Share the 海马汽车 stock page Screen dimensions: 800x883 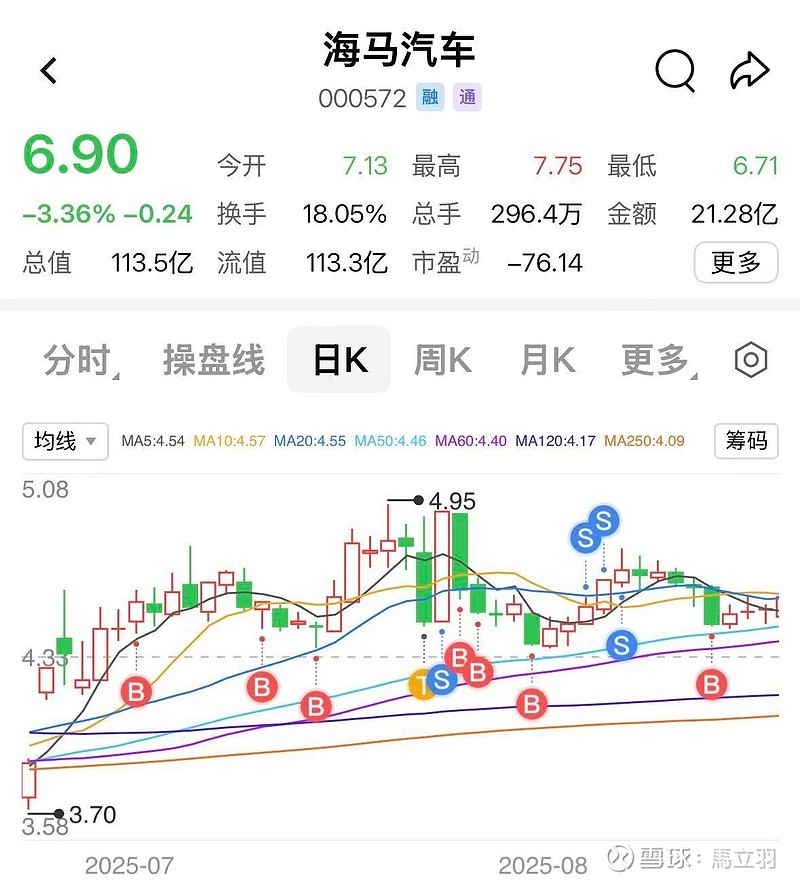coord(749,70)
